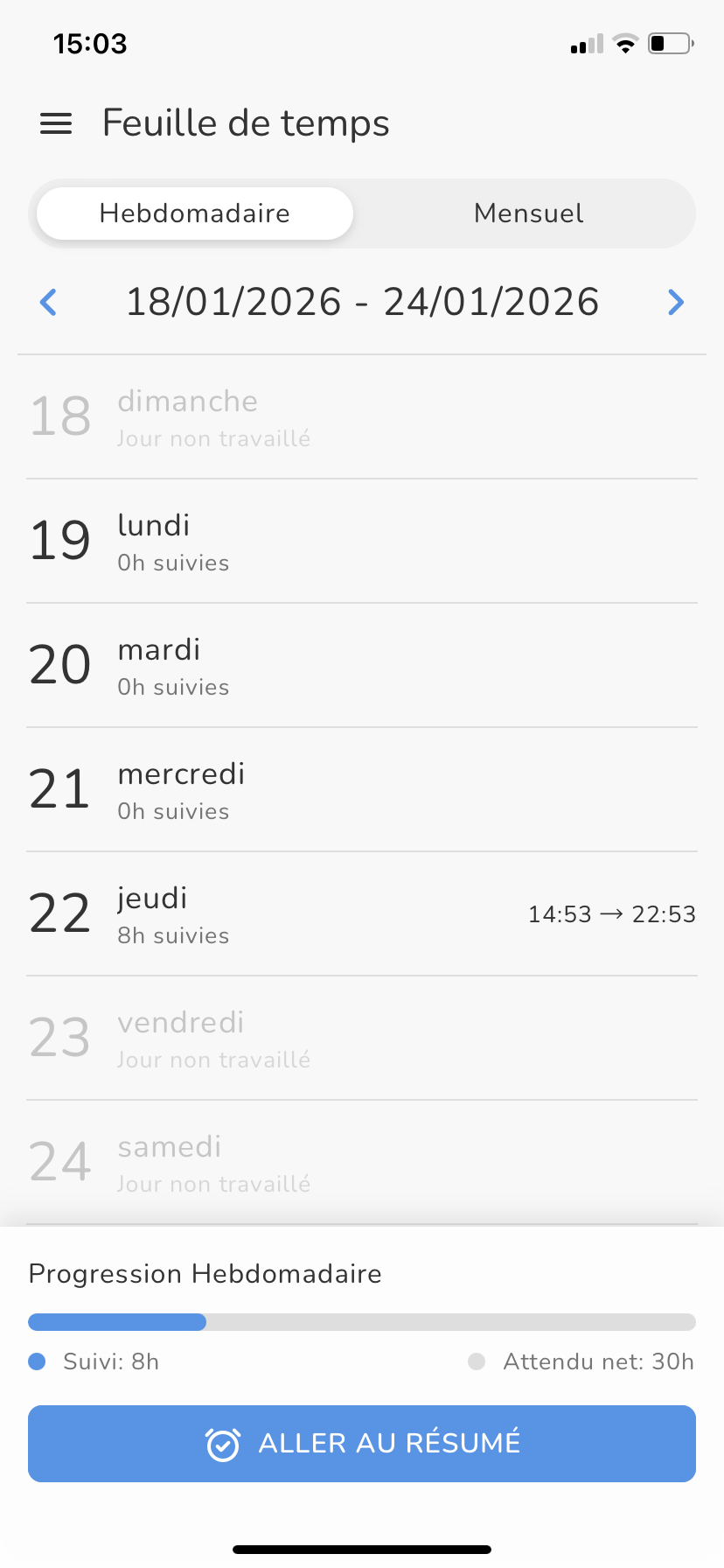Open the hamburger navigation menu
Screen dimensions: 724x1568
[56, 123]
